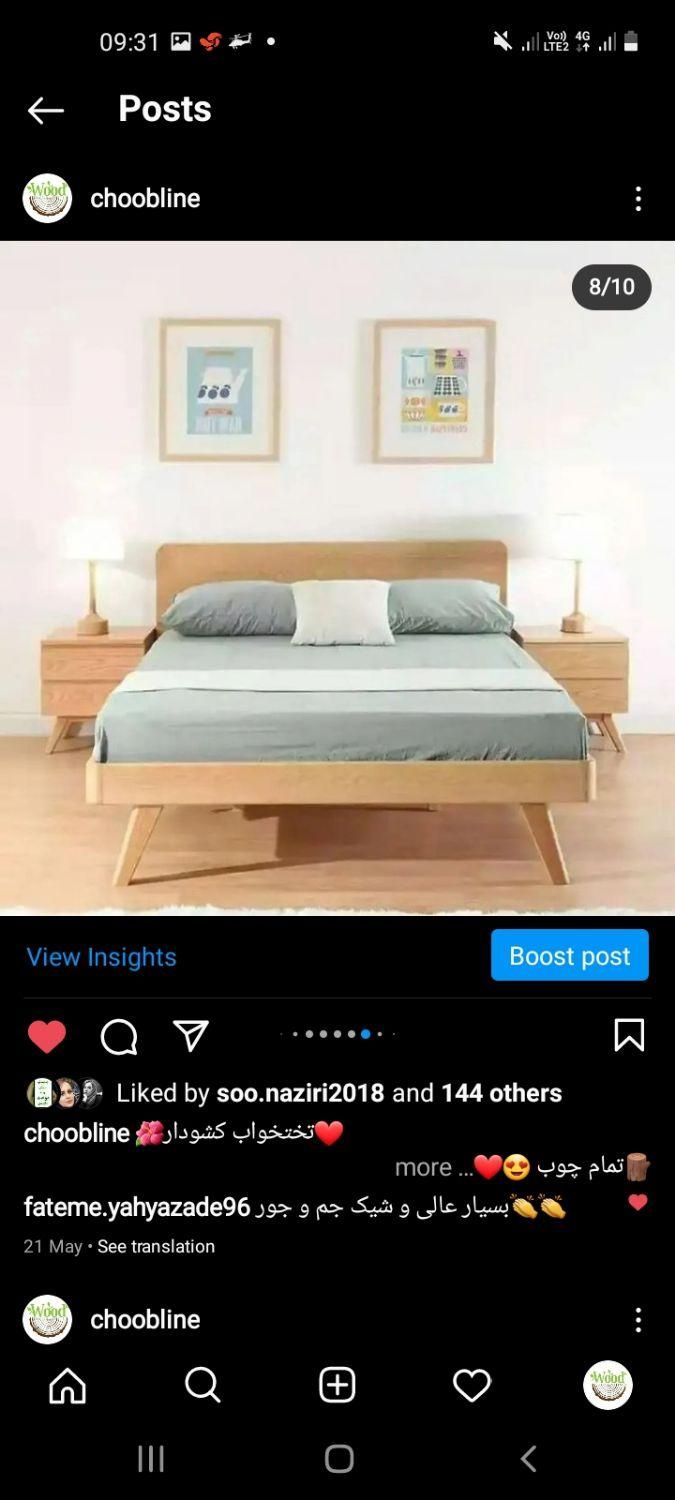Tap the Boost post button
Viewport: 675px width, 1500px height.
coord(569,955)
